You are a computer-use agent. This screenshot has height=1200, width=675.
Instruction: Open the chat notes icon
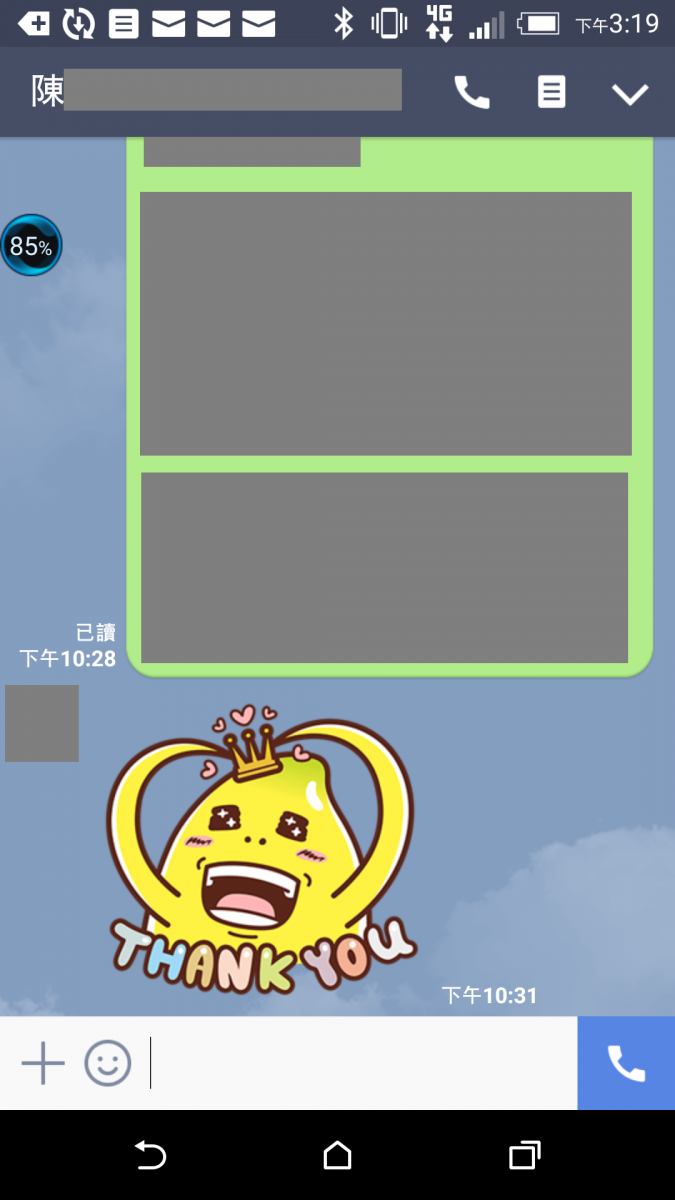tap(551, 93)
